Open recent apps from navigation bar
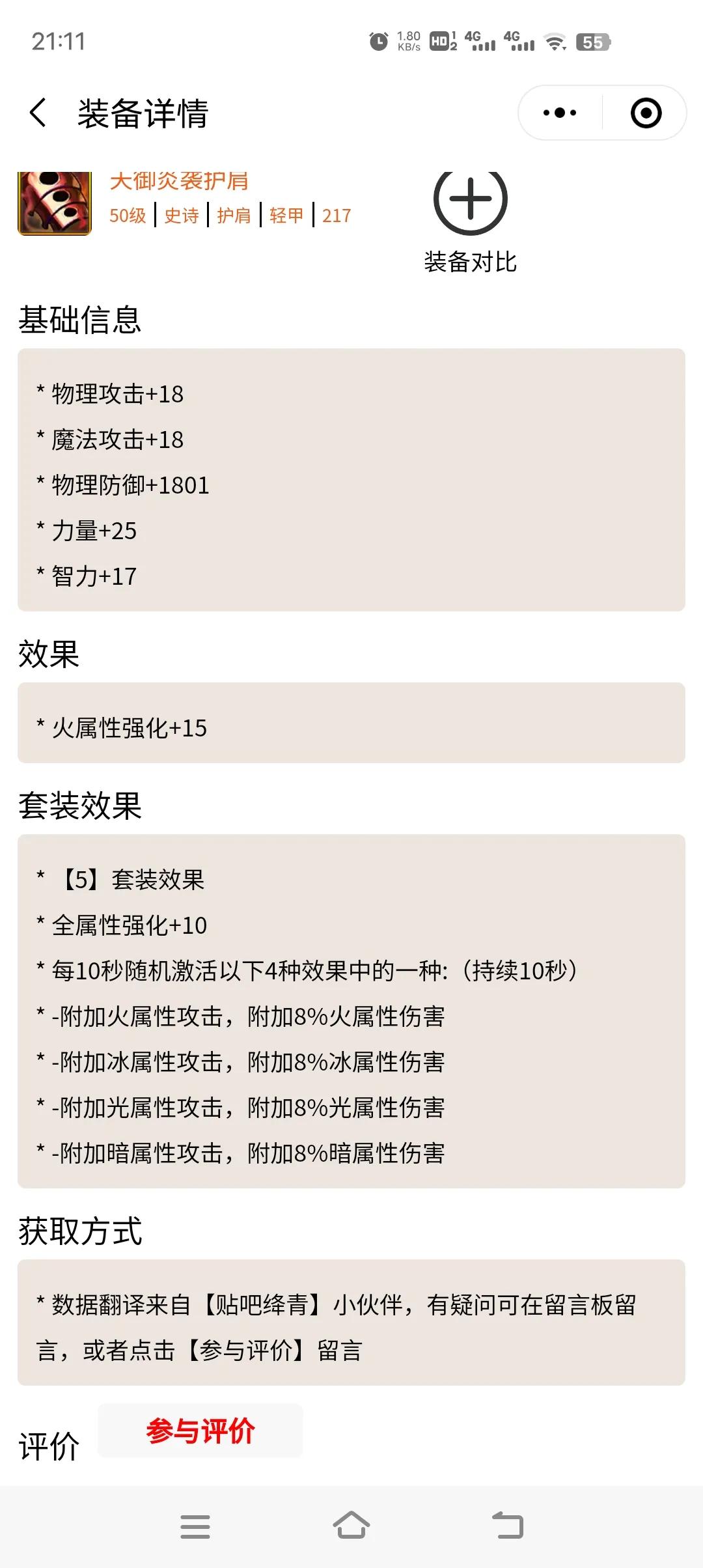703x1568 pixels. (x=195, y=1526)
